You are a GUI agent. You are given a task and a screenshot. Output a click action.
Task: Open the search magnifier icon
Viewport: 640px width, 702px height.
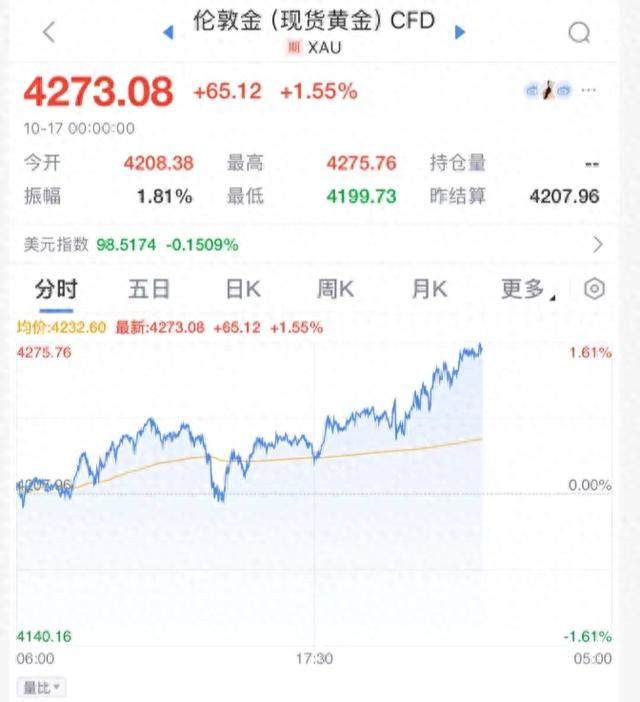pyautogui.click(x=579, y=33)
